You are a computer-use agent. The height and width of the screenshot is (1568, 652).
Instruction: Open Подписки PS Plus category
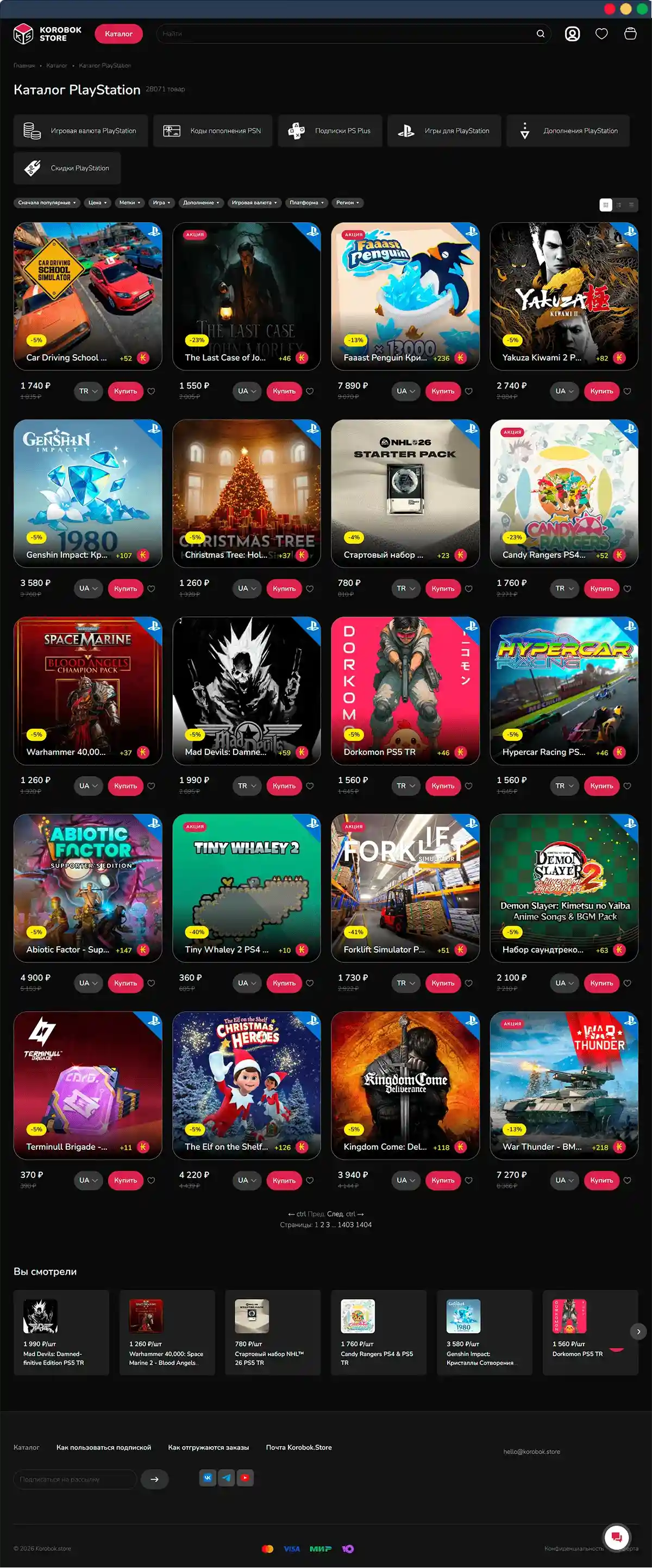(x=329, y=131)
